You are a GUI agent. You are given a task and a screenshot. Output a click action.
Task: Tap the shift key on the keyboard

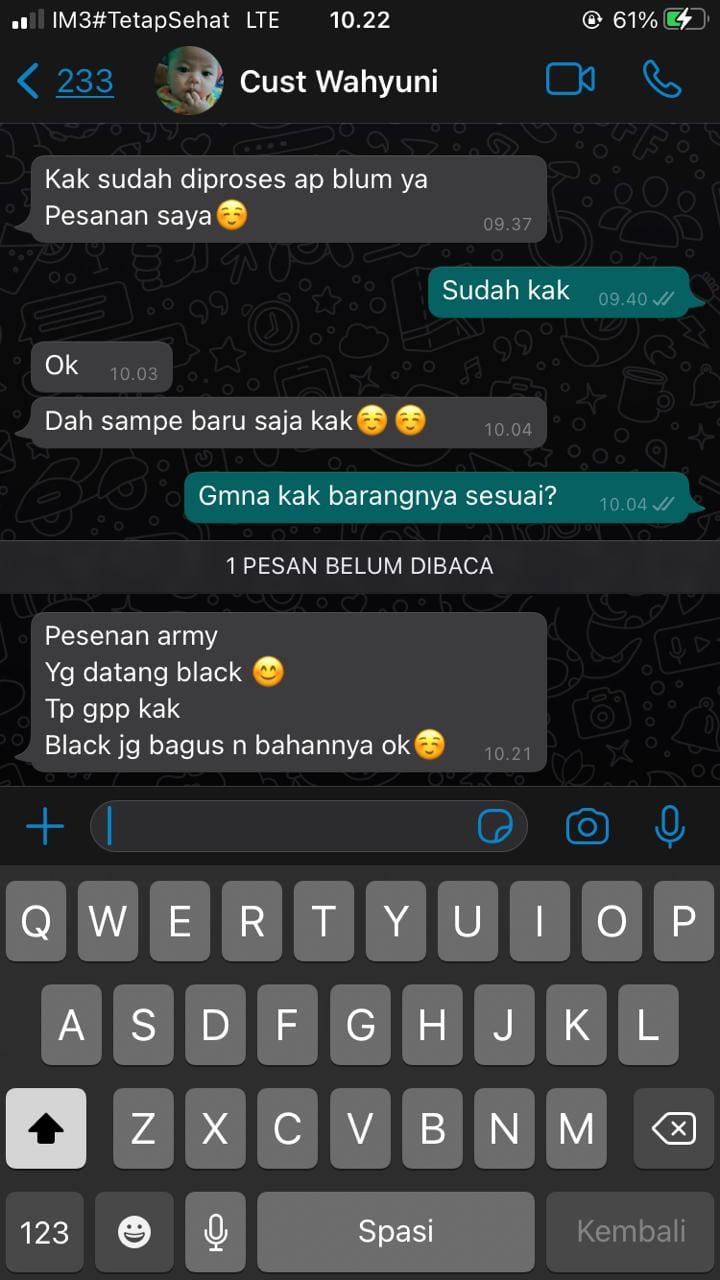click(46, 1129)
